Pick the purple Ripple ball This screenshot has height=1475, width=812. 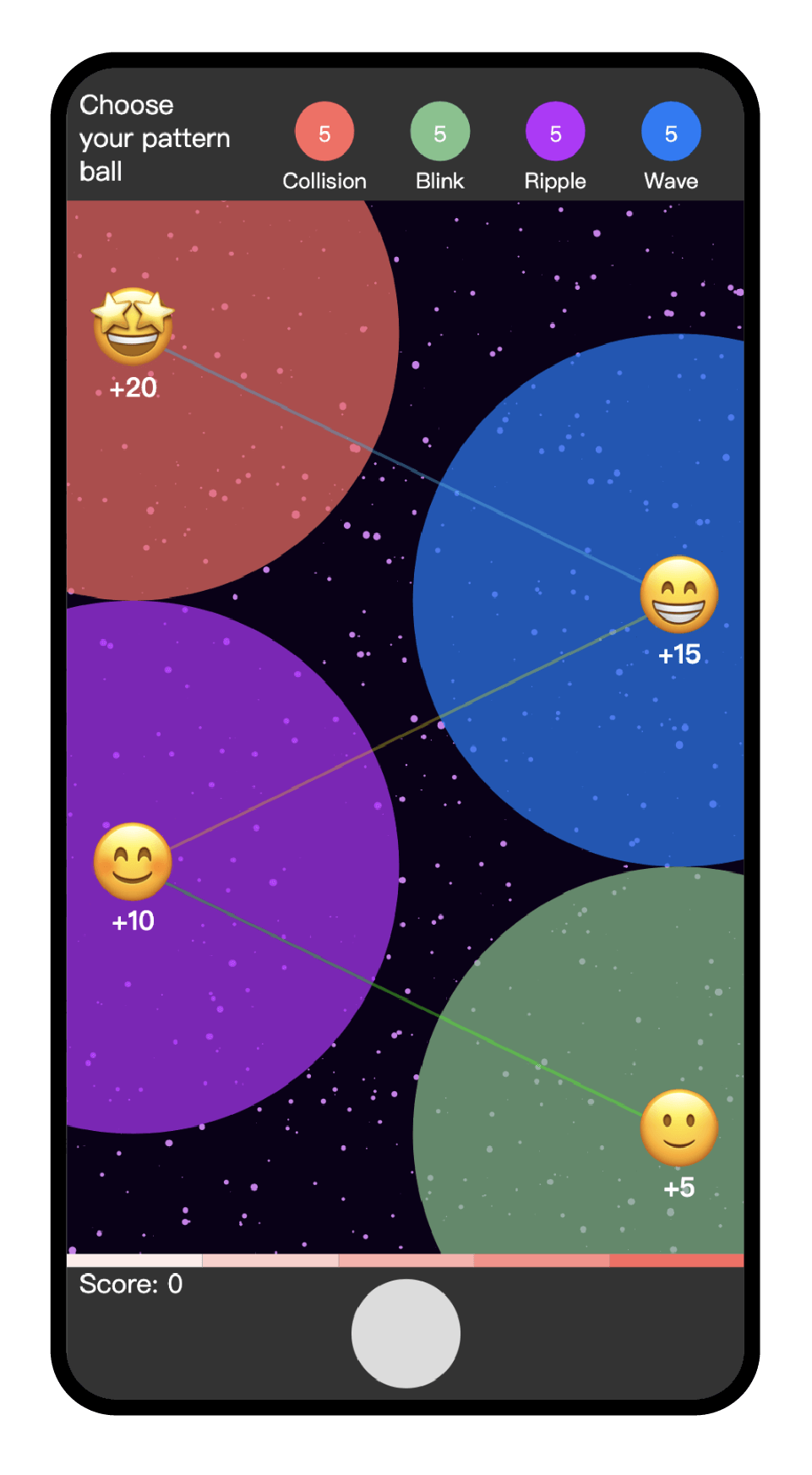(x=555, y=132)
